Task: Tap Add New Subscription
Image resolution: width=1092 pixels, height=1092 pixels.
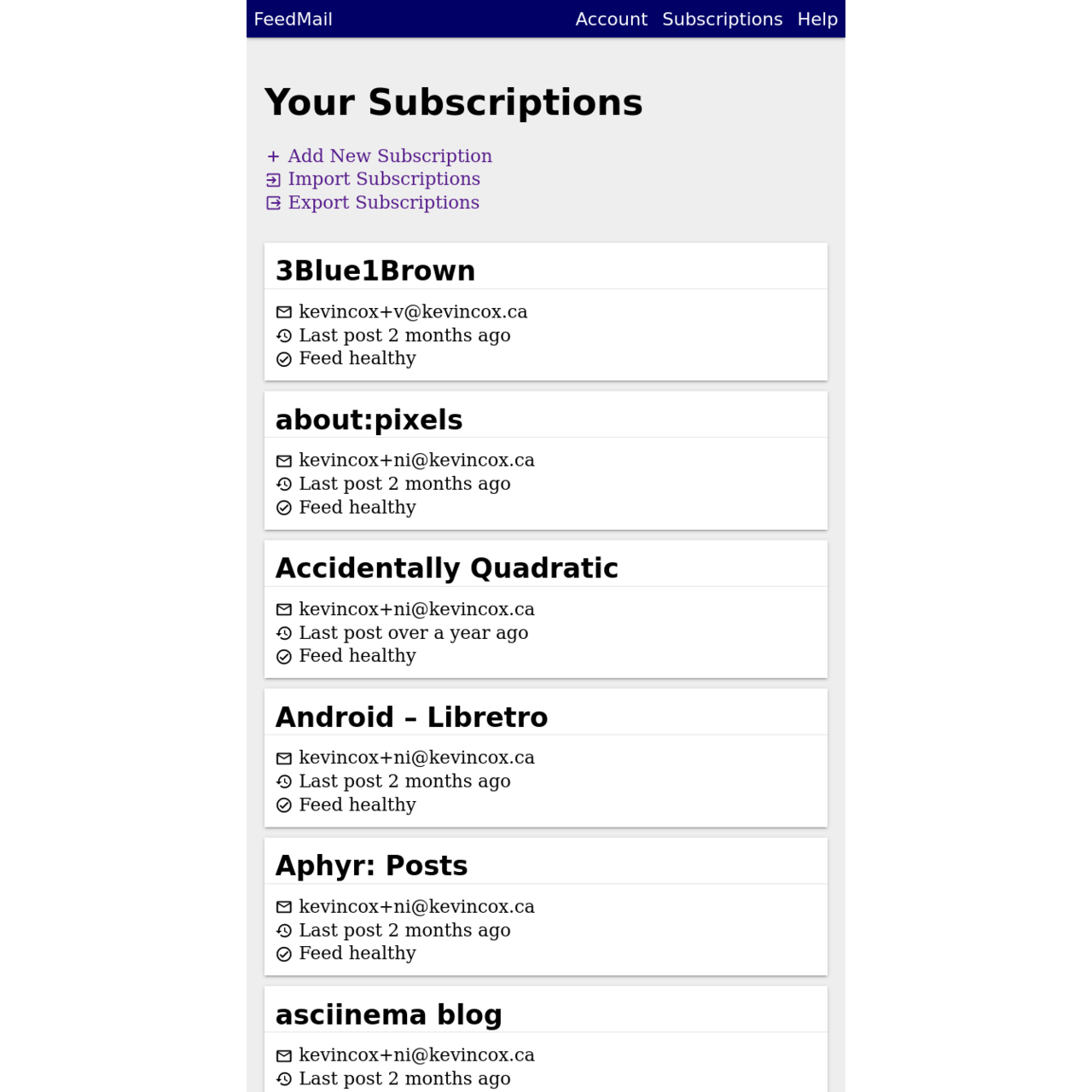Action: pyautogui.click(x=389, y=156)
